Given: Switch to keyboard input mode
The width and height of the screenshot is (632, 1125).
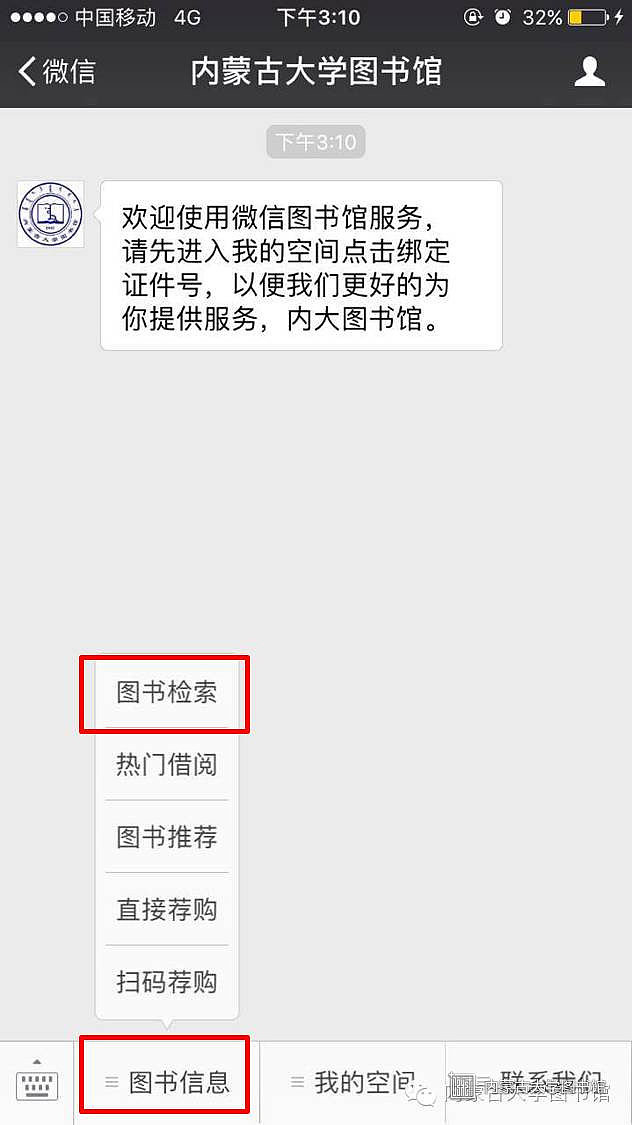Looking at the screenshot, I should (37, 1082).
